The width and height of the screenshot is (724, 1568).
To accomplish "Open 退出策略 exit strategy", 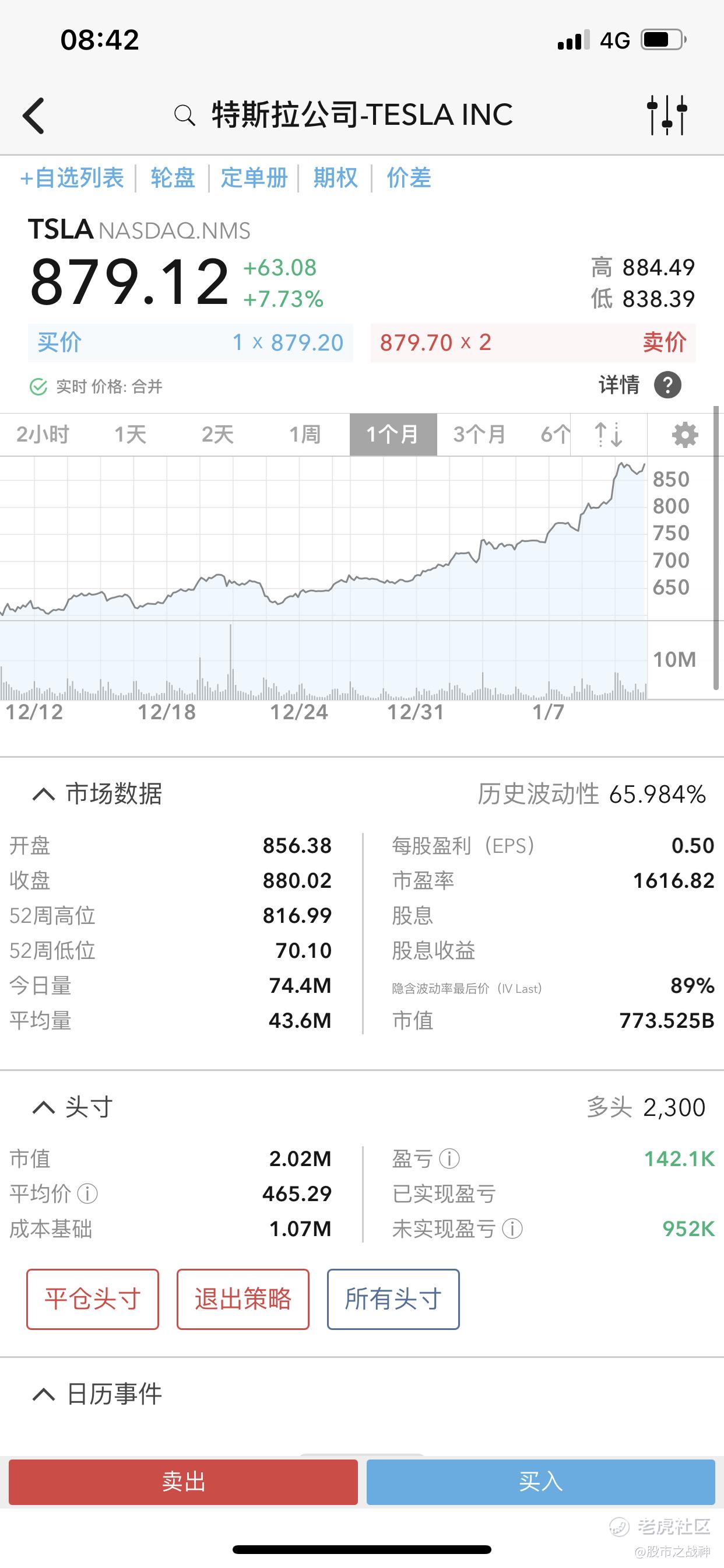I will (x=242, y=1299).
